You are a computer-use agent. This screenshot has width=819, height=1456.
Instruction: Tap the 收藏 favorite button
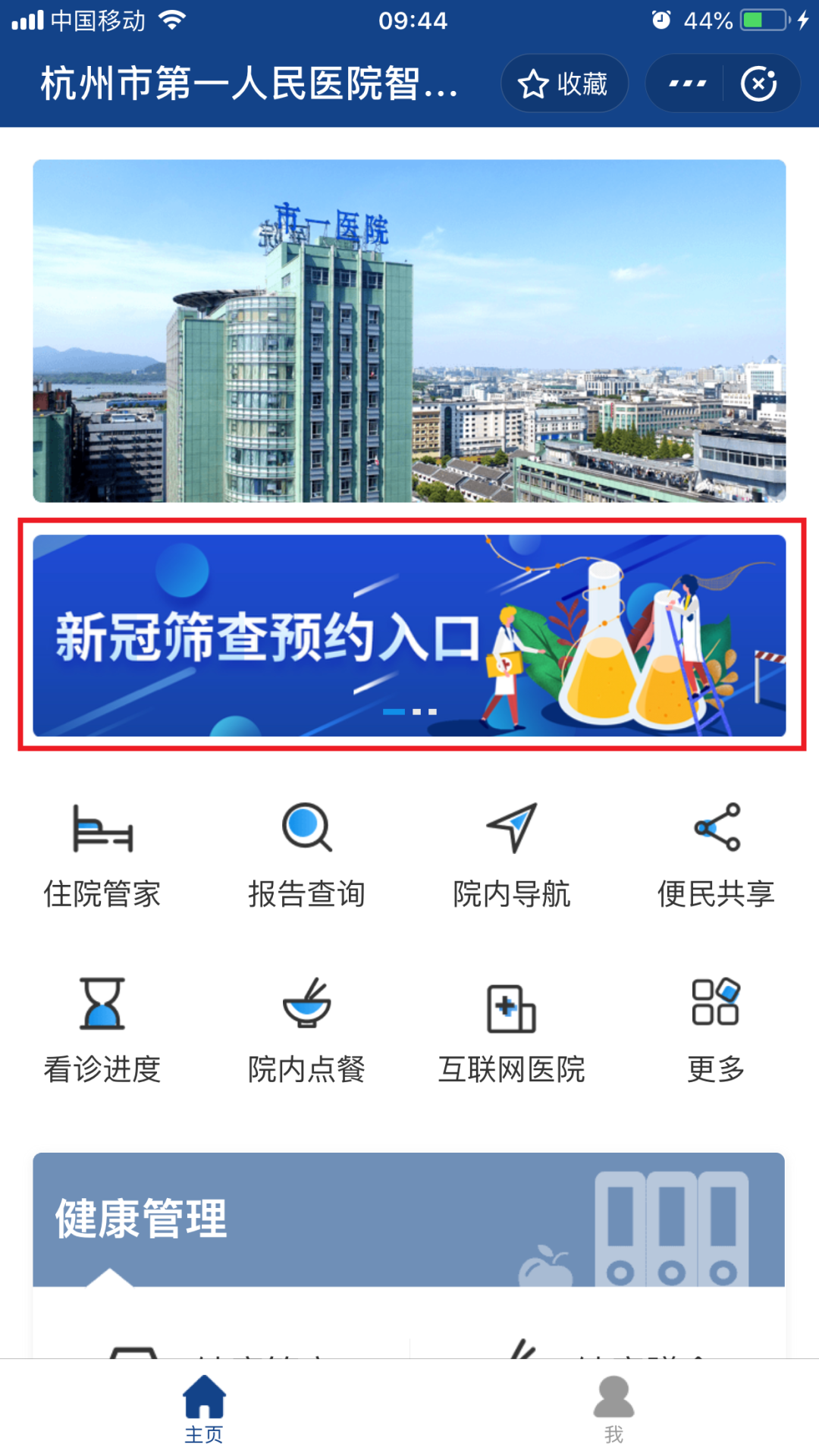[x=564, y=83]
